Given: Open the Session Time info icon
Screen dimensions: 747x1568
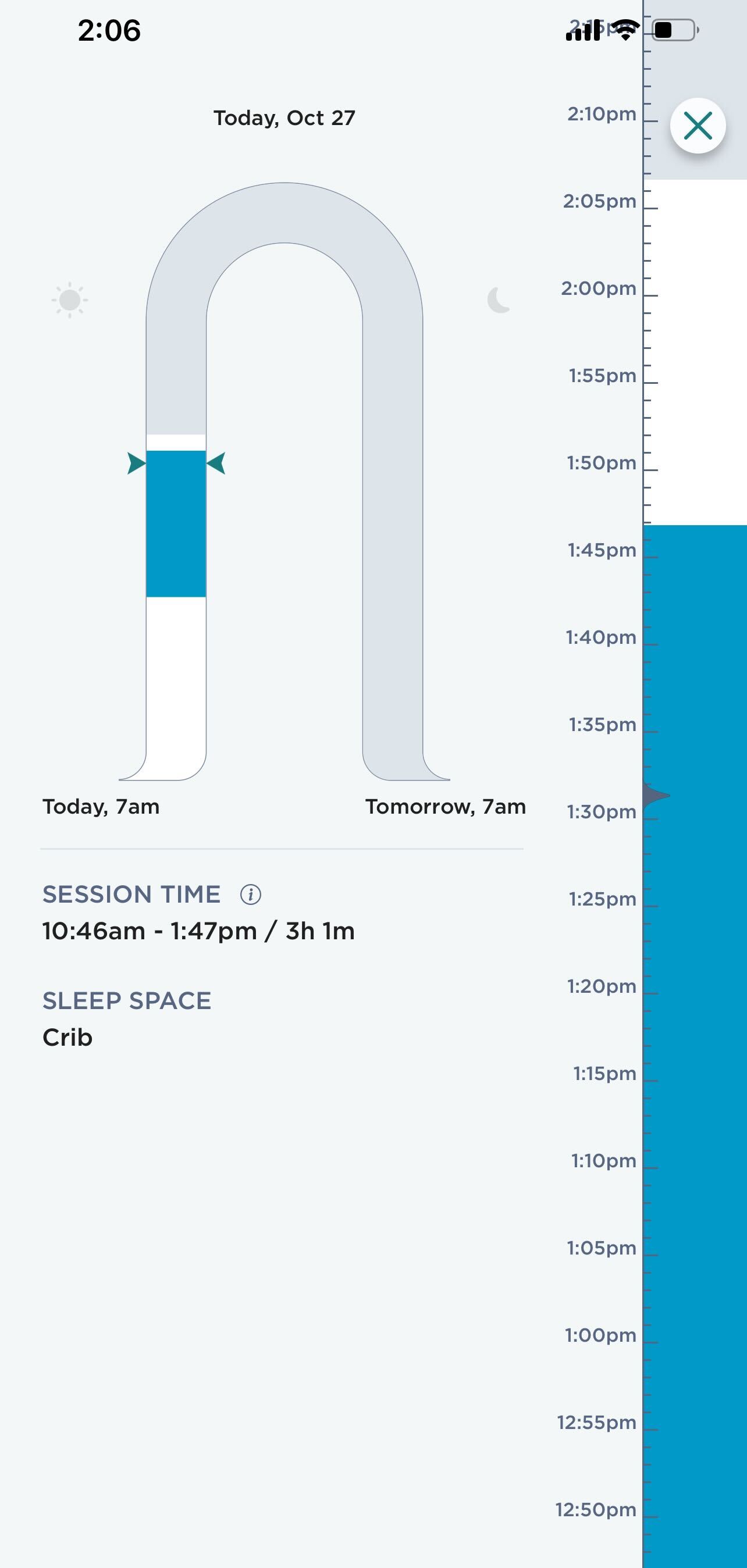Looking at the screenshot, I should coord(250,895).
